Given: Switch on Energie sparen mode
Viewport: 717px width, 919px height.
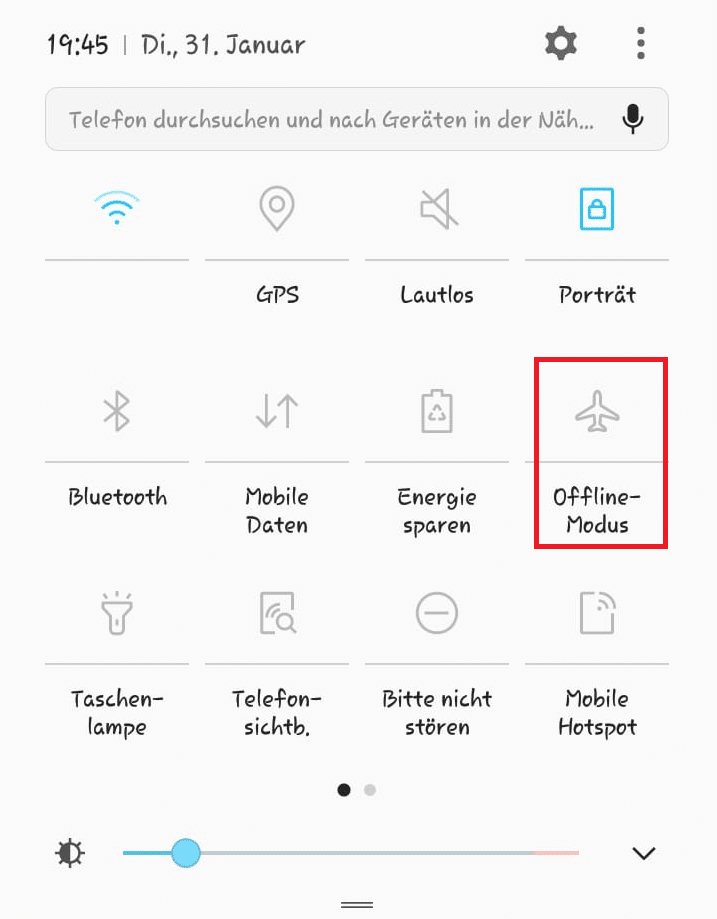Looking at the screenshot, I should [437, 411].
